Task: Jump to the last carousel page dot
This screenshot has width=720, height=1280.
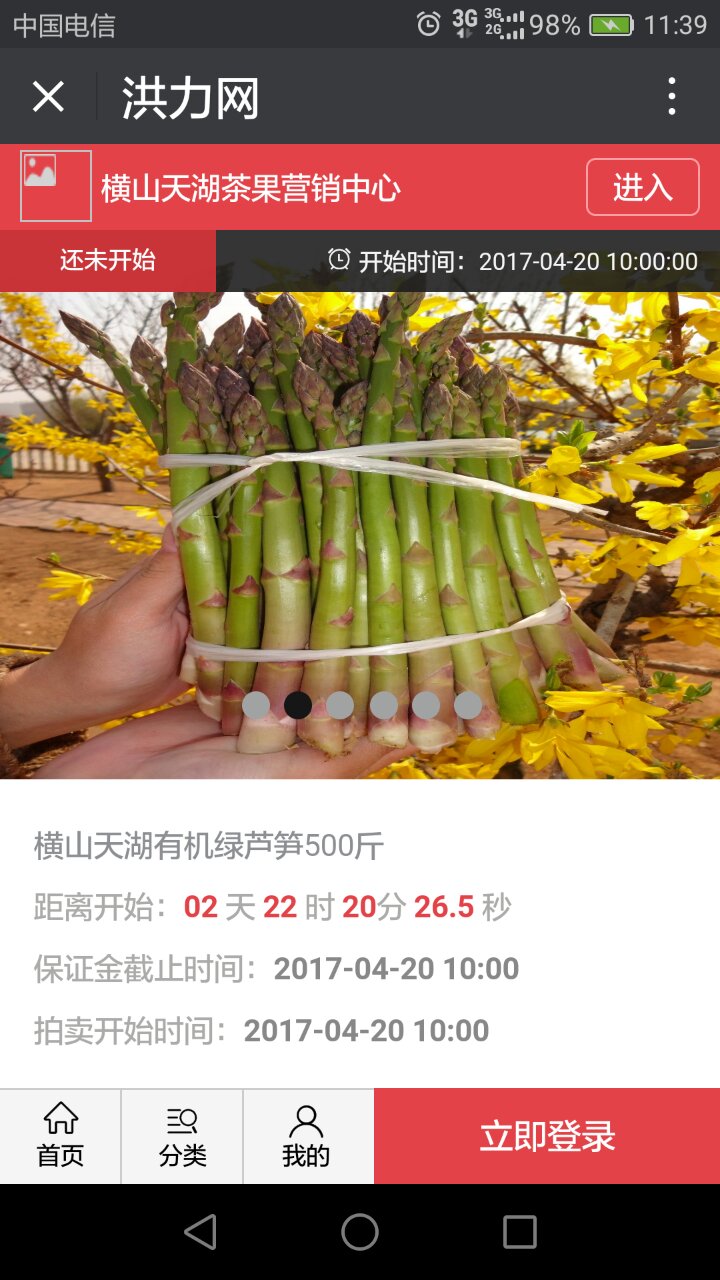Action: click(x=468, y=705)
